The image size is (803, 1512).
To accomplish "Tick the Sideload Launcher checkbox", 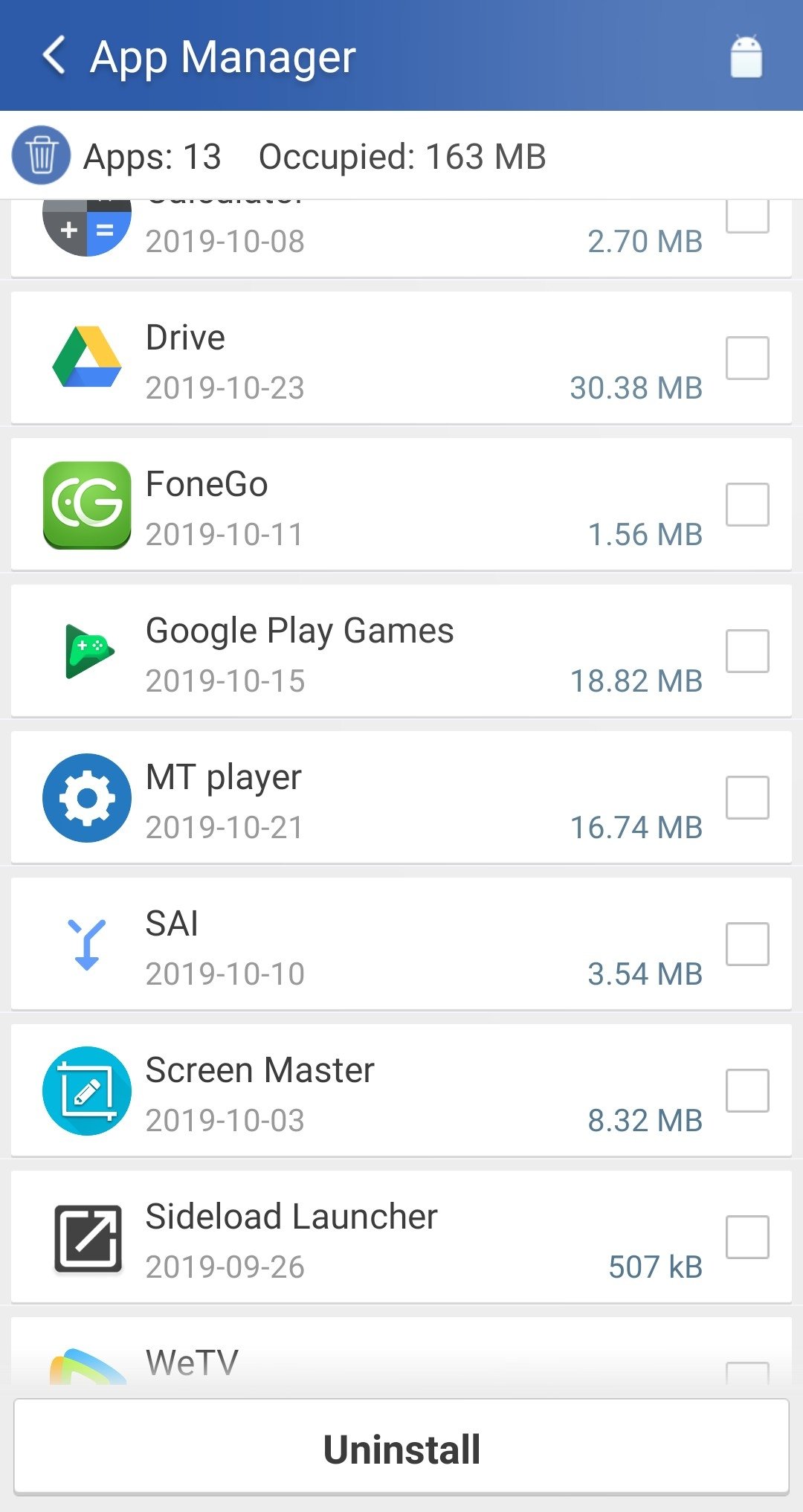I will click(747, 1237).
